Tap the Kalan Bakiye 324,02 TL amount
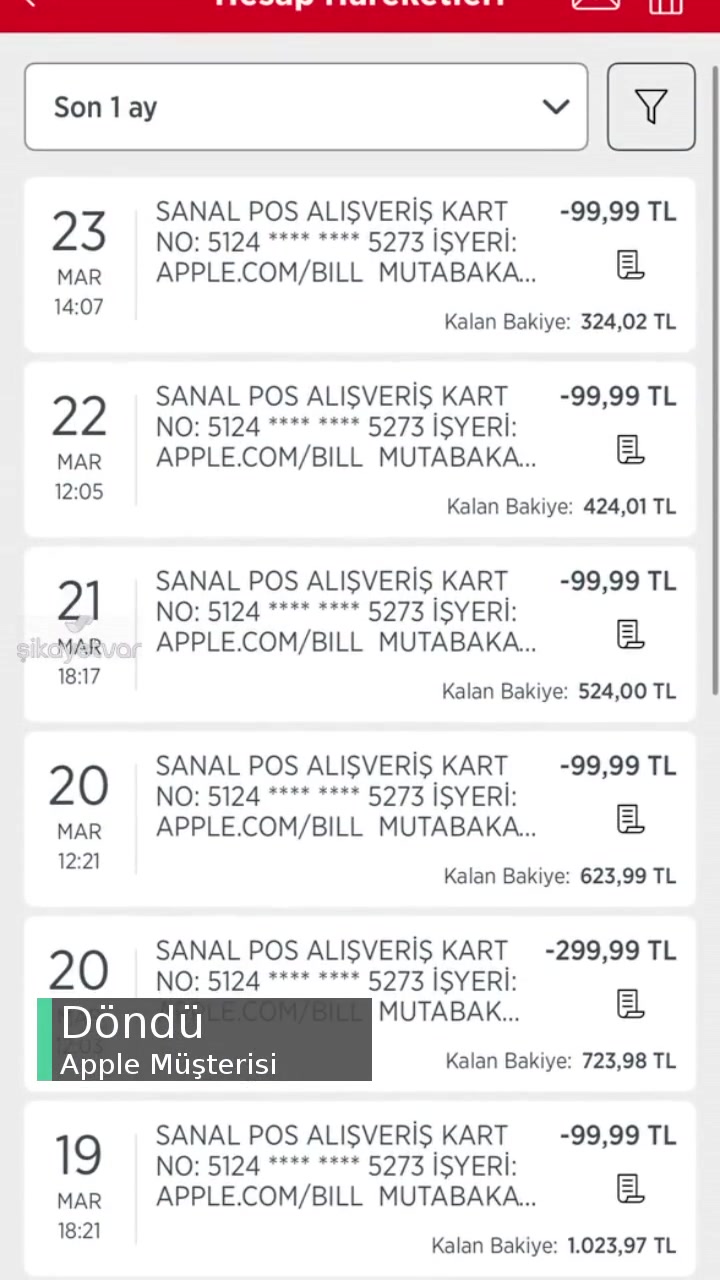The height and width of the screenshot is (1280, 720). click(628, 322)
